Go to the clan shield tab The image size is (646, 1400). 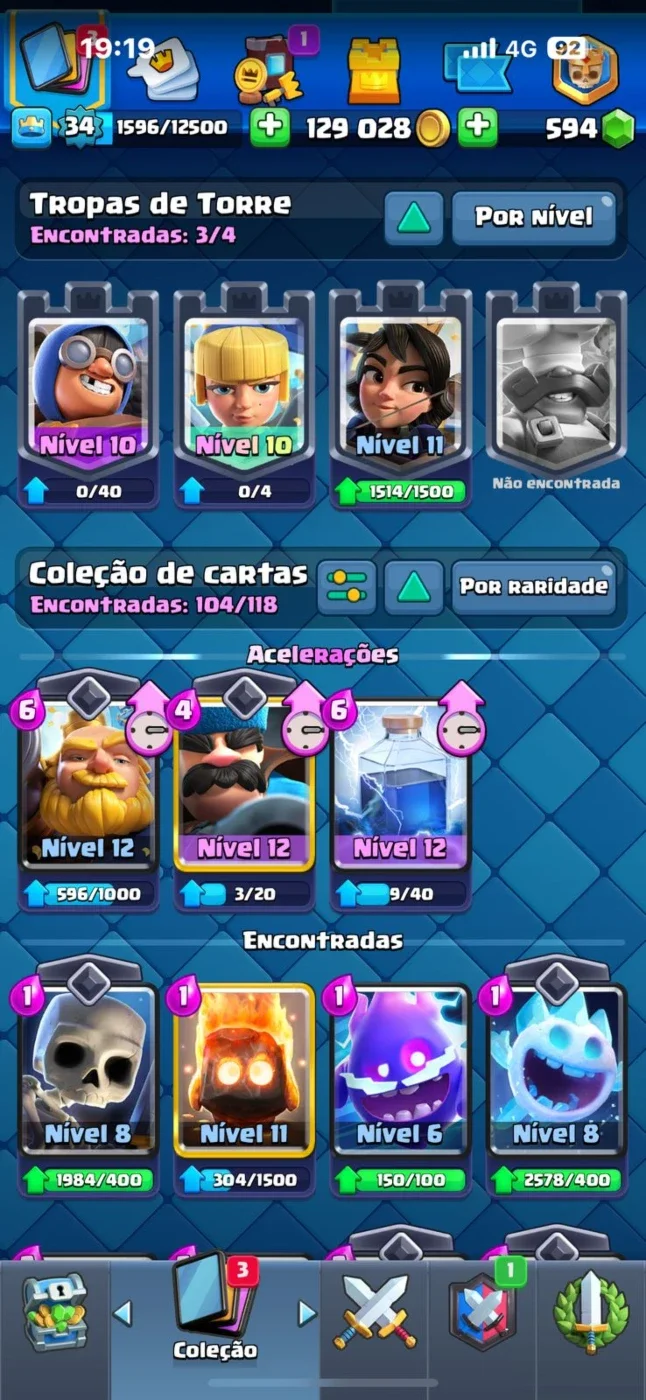click(x=482, y=1312)
